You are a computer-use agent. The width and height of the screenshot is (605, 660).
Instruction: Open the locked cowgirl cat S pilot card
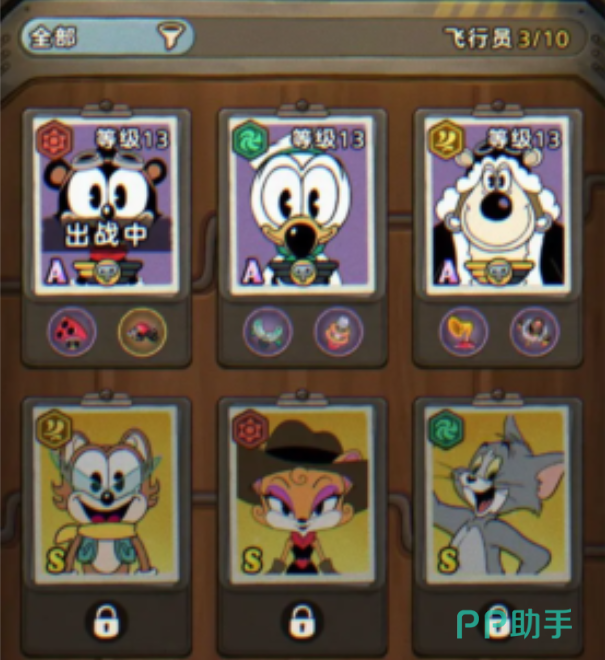[301, 490]
